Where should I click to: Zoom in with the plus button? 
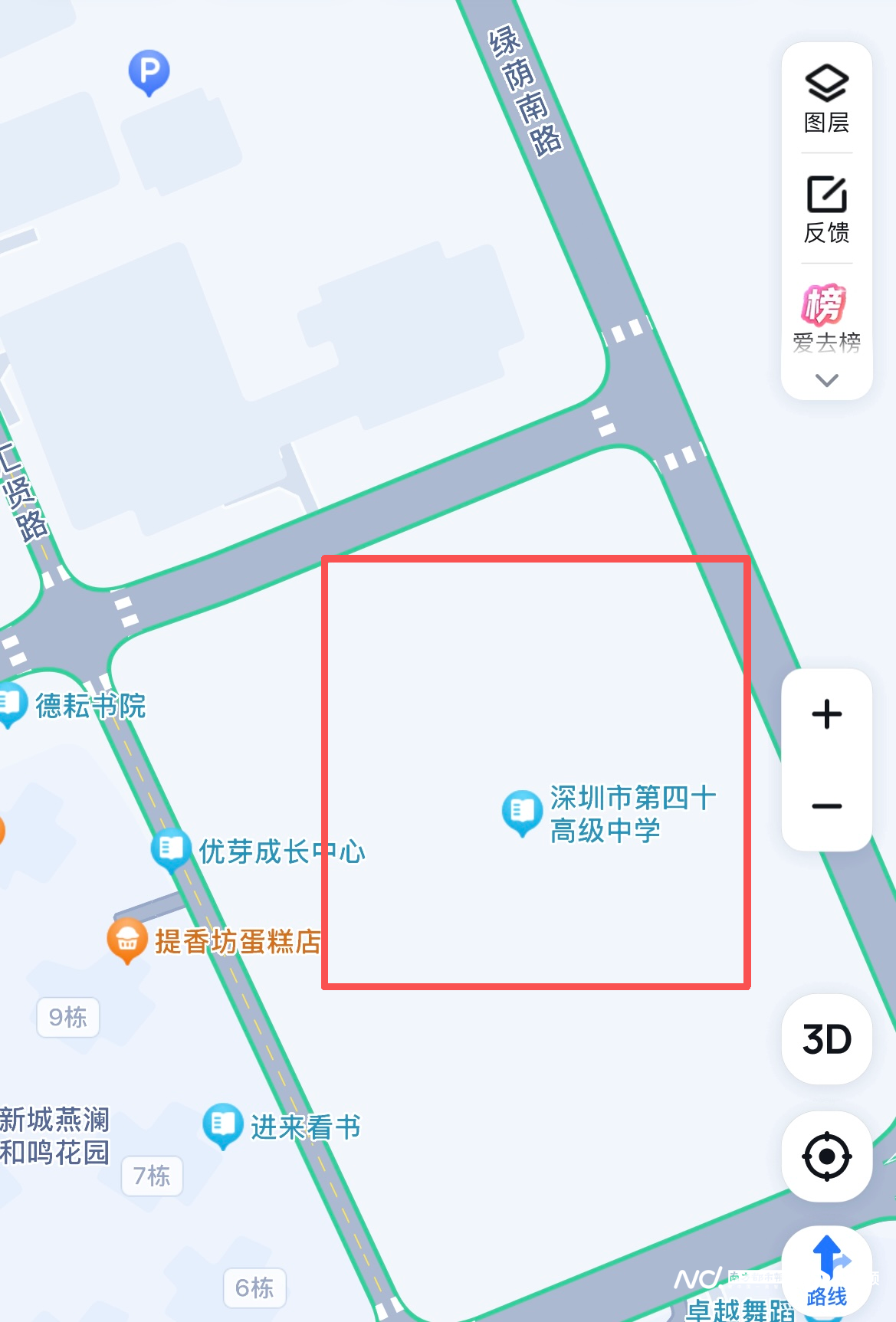click(x=826, y=714)
